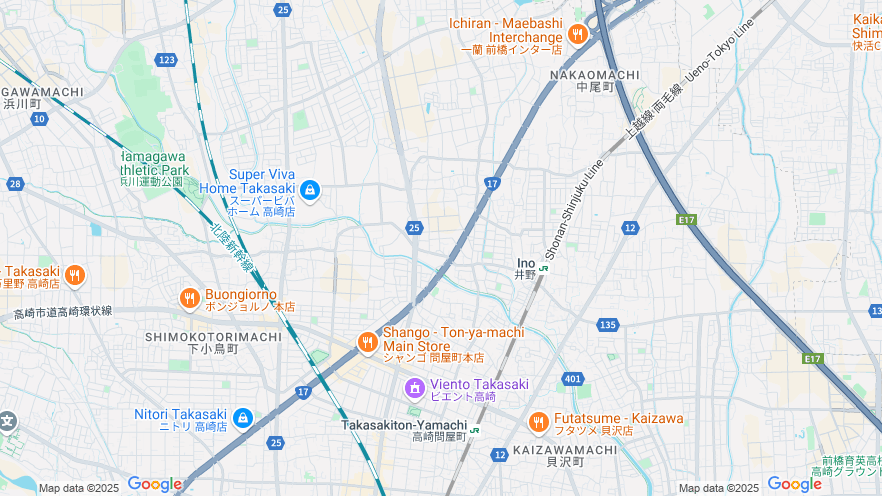882x496 pixels.
Task: Tap the Futatsume - Kaizawa restaurant pin
Action: point(538,422)
